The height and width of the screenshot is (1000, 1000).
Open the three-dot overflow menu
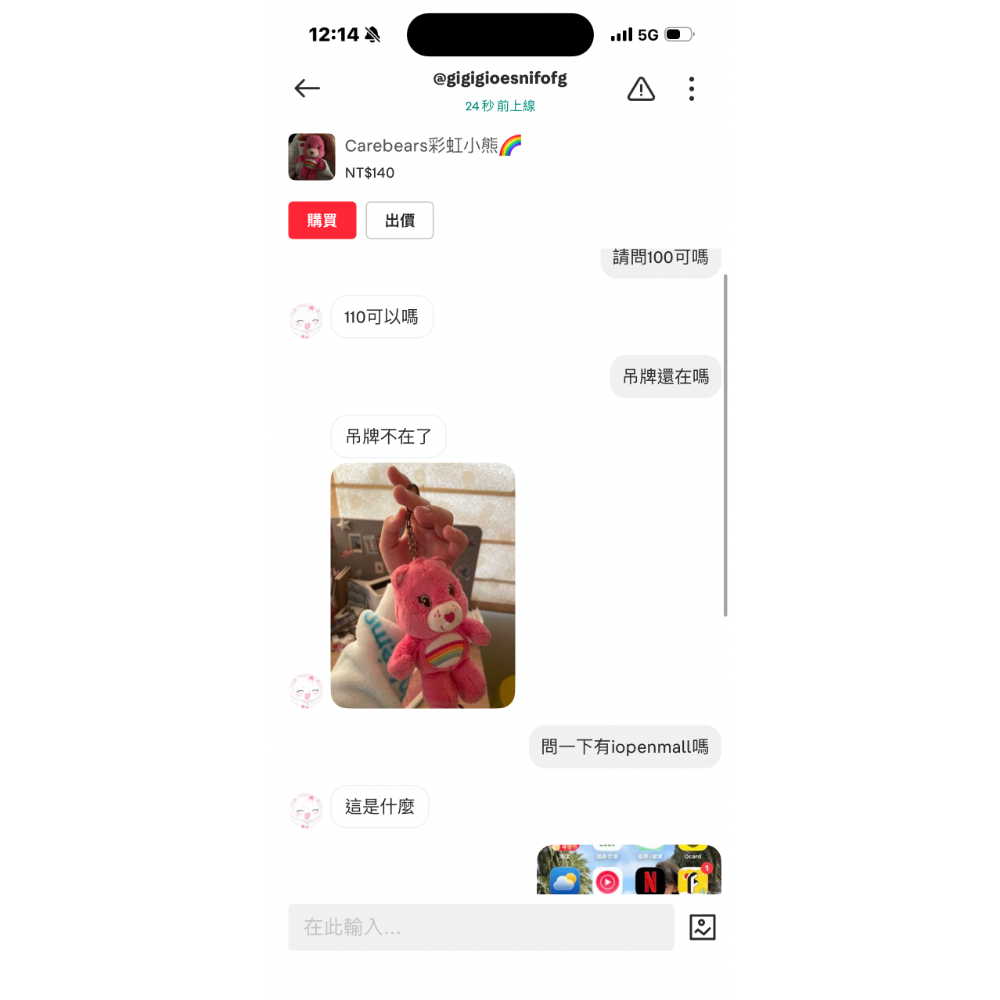pyautogui.click(x=691, y=89)
